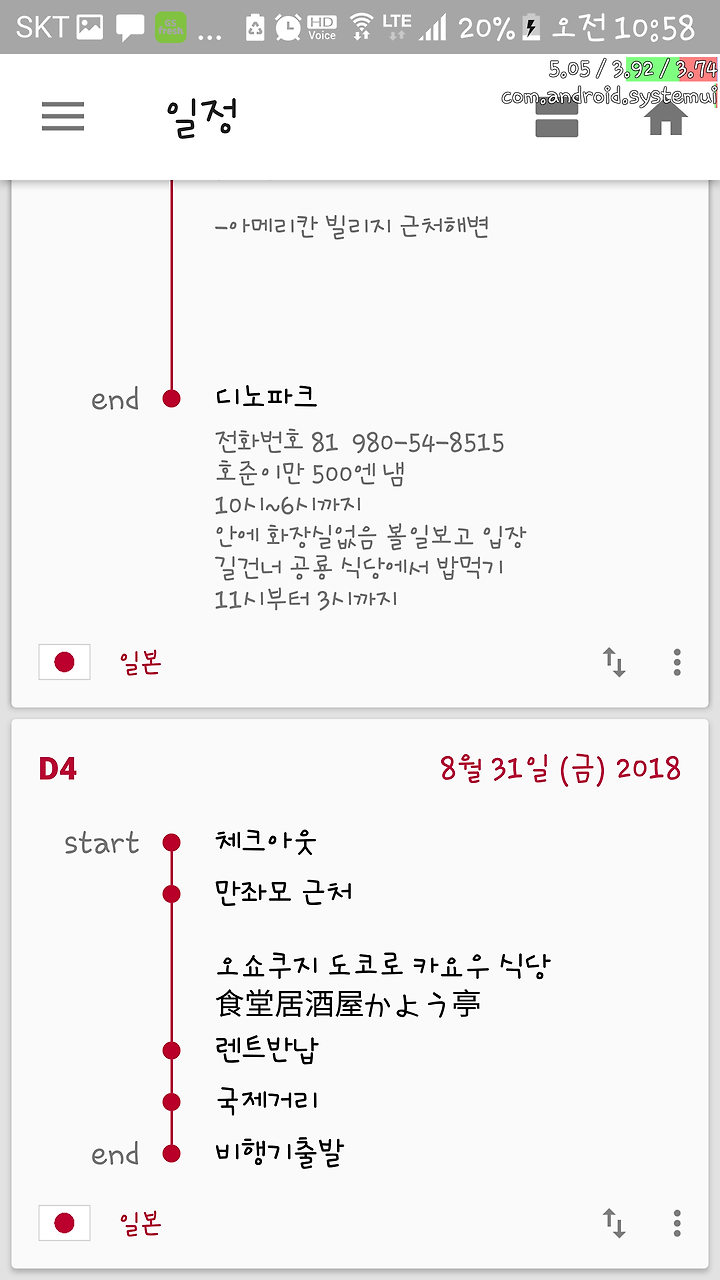Open the 국제거리 stop
The image size is (720, 1280).
267,1101
